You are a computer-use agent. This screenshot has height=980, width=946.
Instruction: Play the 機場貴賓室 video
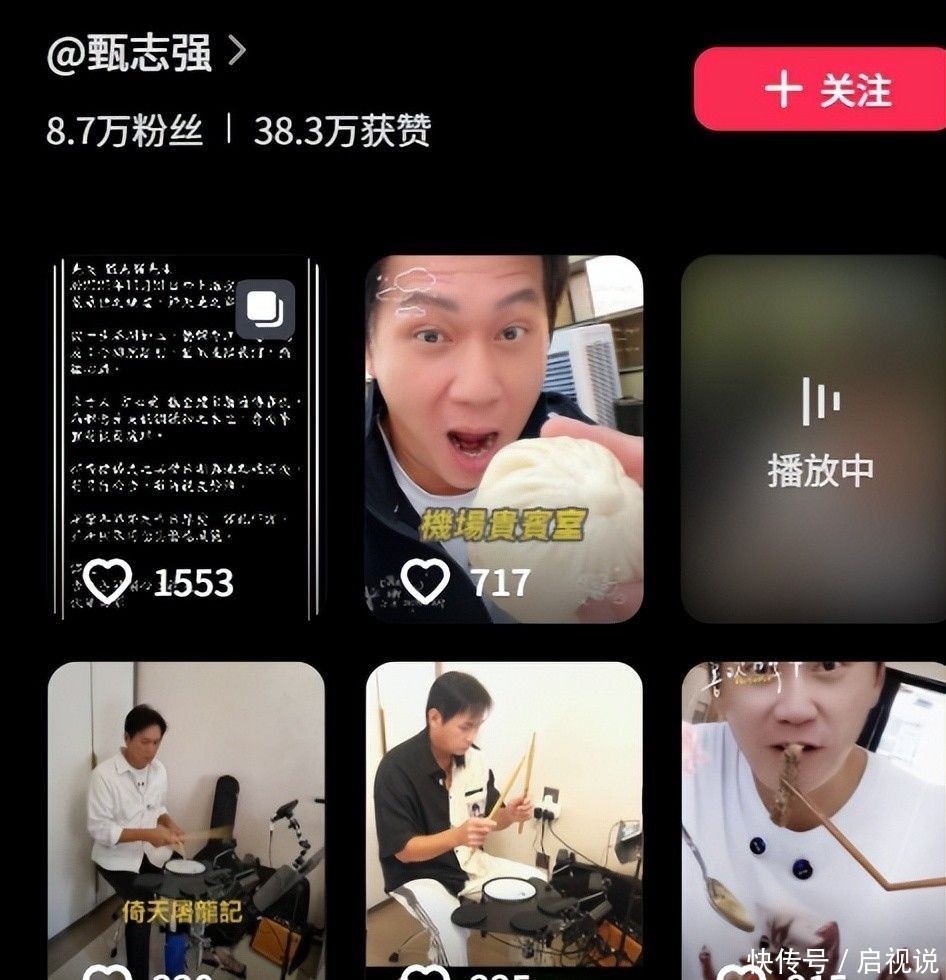click(504, 438)
